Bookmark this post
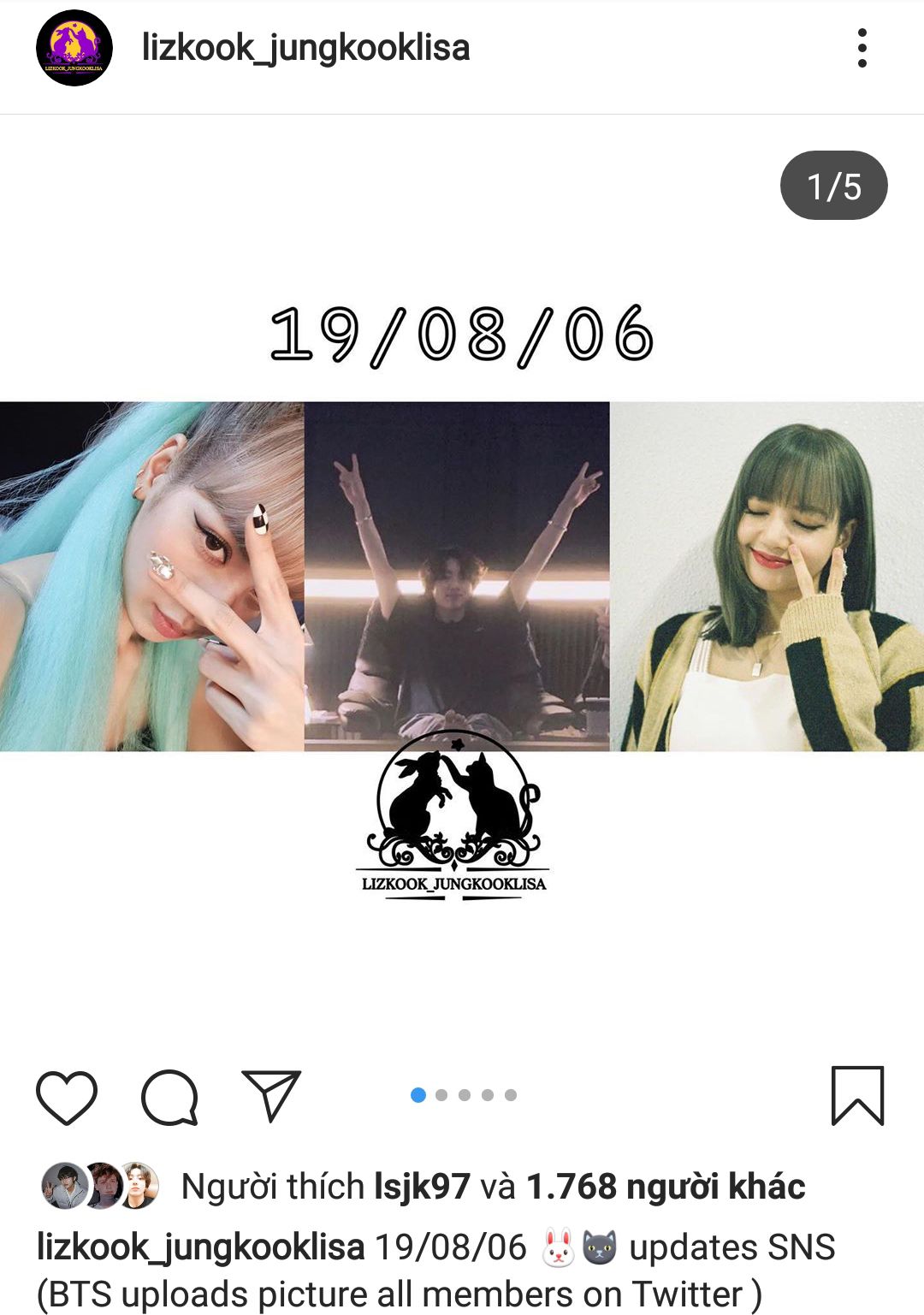Viewport: 924px width, 1315px height. click(857, 1095)
